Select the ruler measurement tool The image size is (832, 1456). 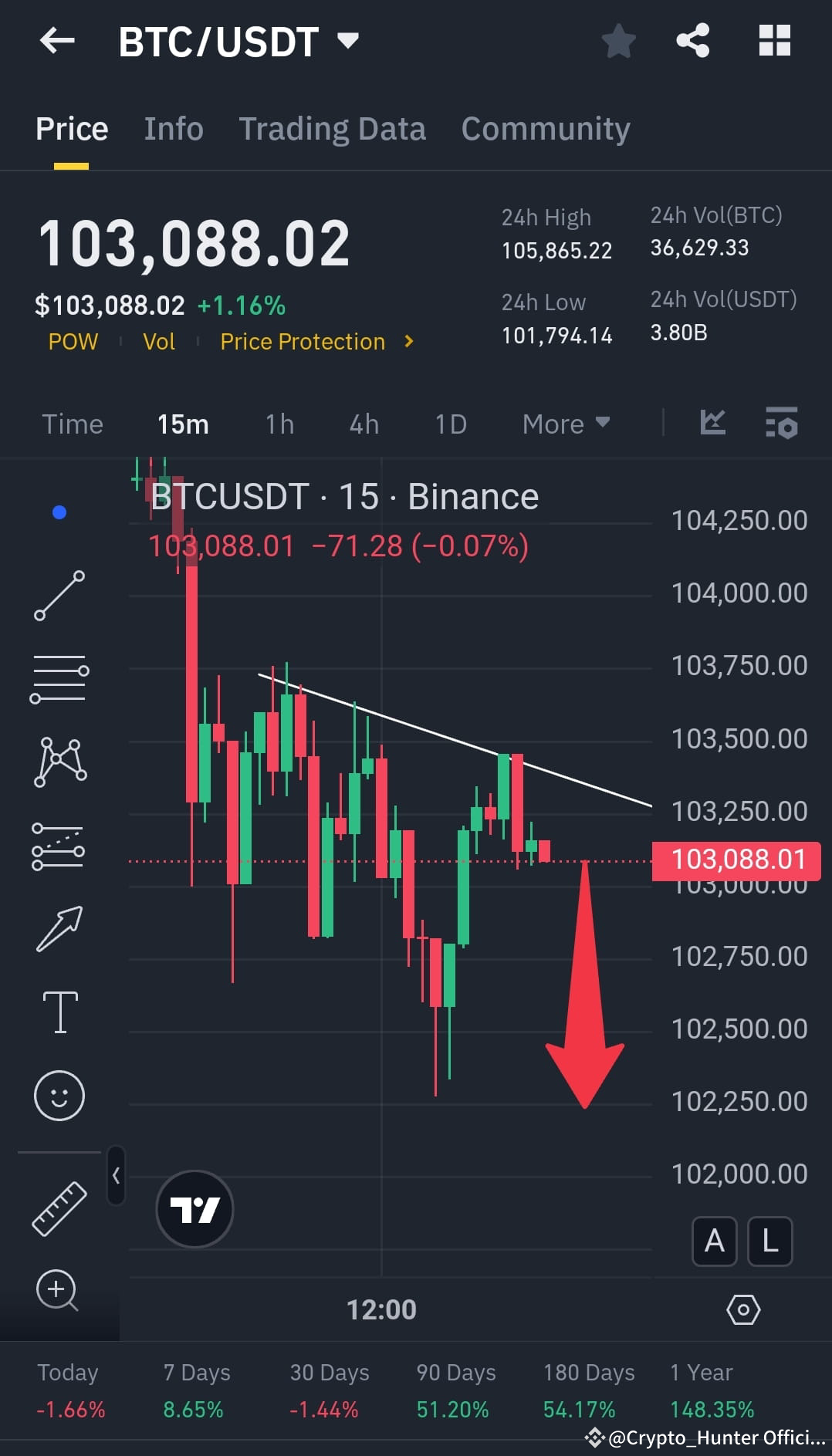pyautogui.click(x=59, y=1208)
